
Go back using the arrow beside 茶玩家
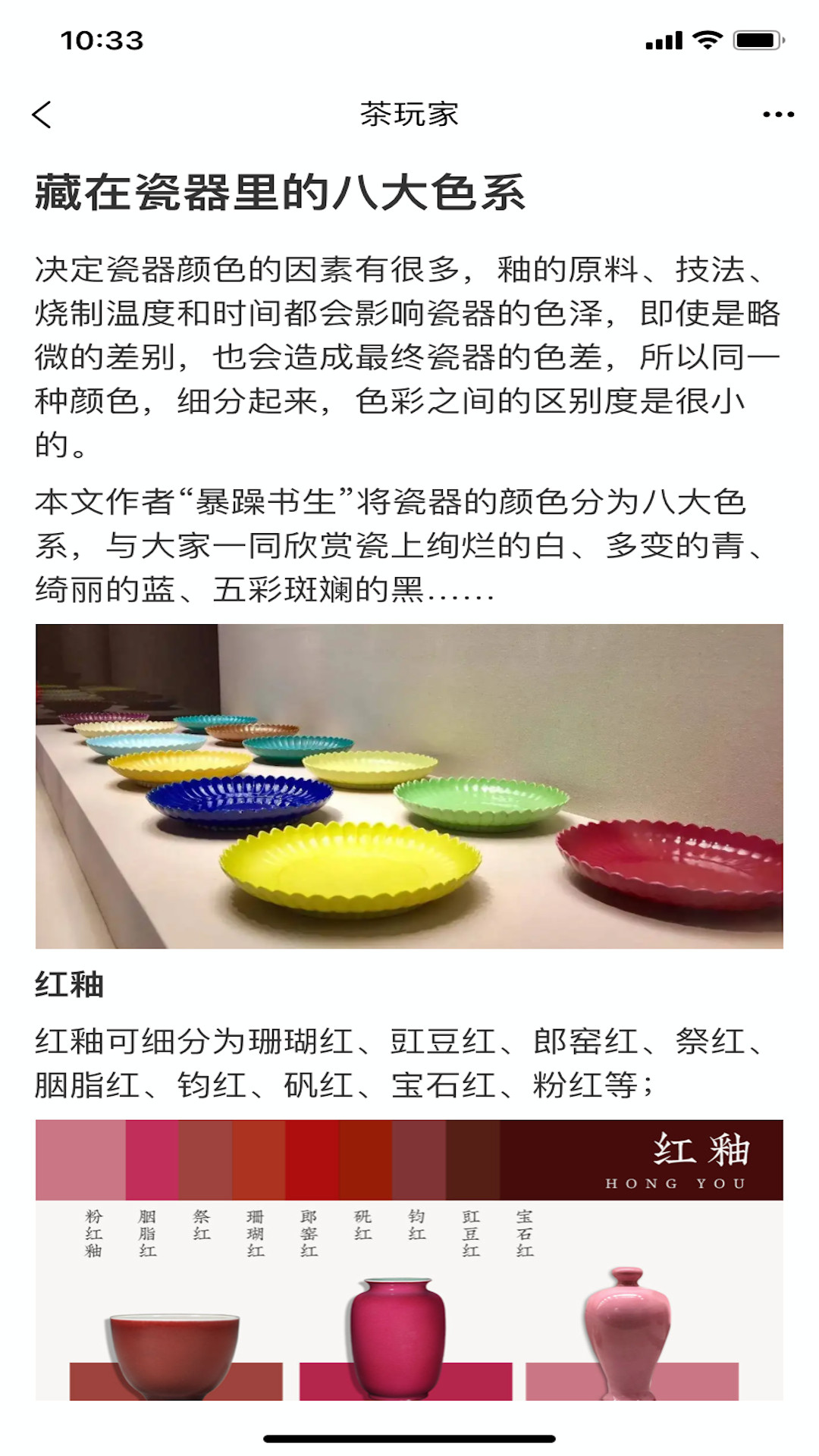42,115
